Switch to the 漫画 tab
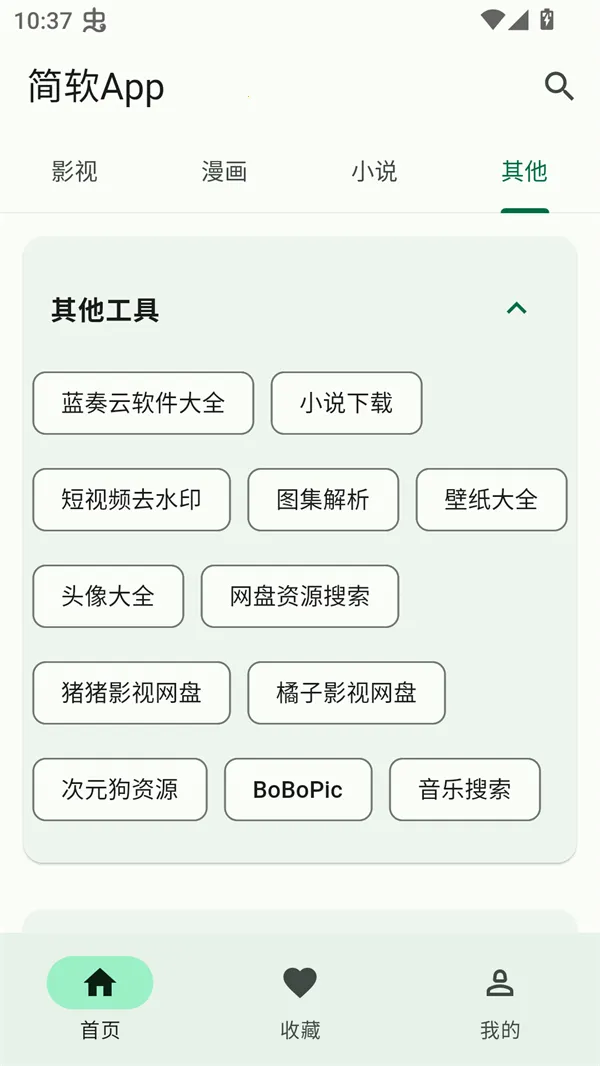The image size is (600, 1066). click(224, 172)
